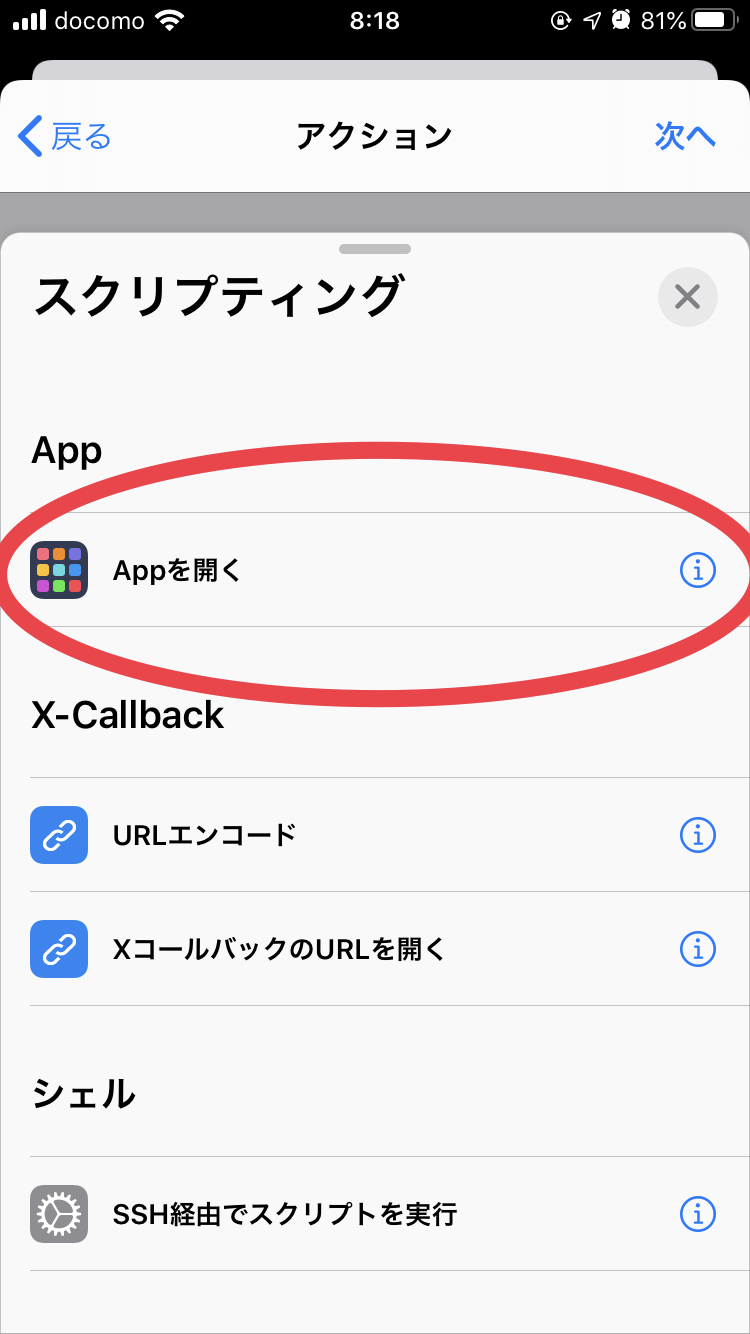
Task: View info for XコールバックのURLを開く
Action: (698, 949)
